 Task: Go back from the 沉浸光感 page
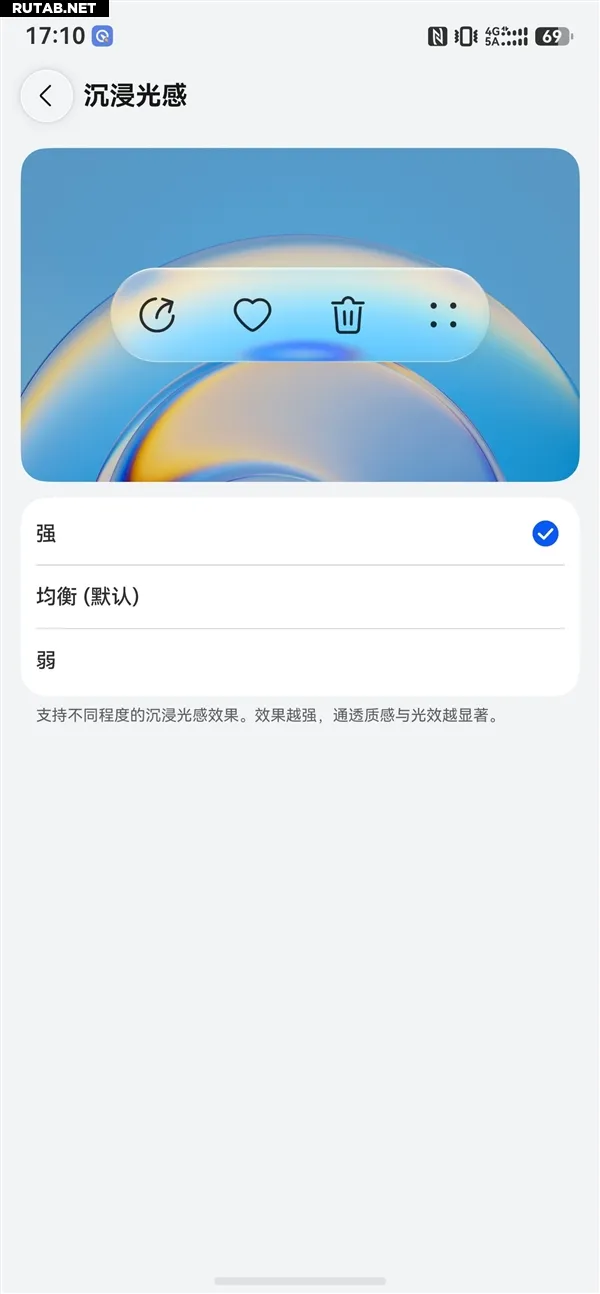coord(46,96)
